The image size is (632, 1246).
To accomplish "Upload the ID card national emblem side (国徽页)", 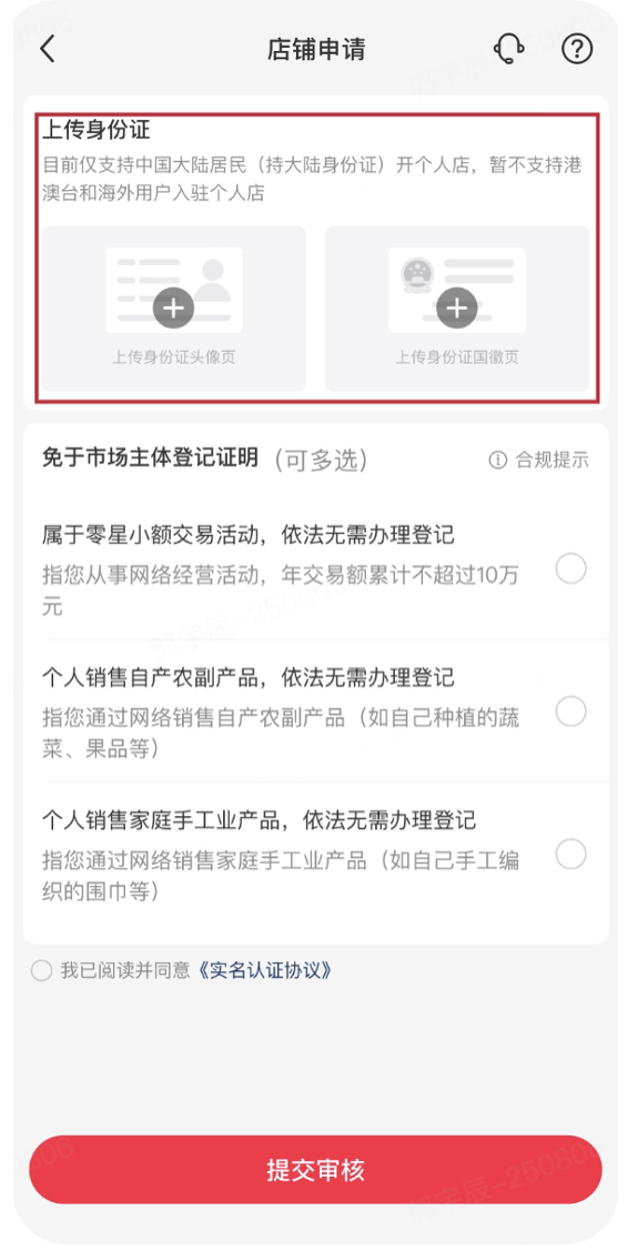I will (x=457, y=308).
